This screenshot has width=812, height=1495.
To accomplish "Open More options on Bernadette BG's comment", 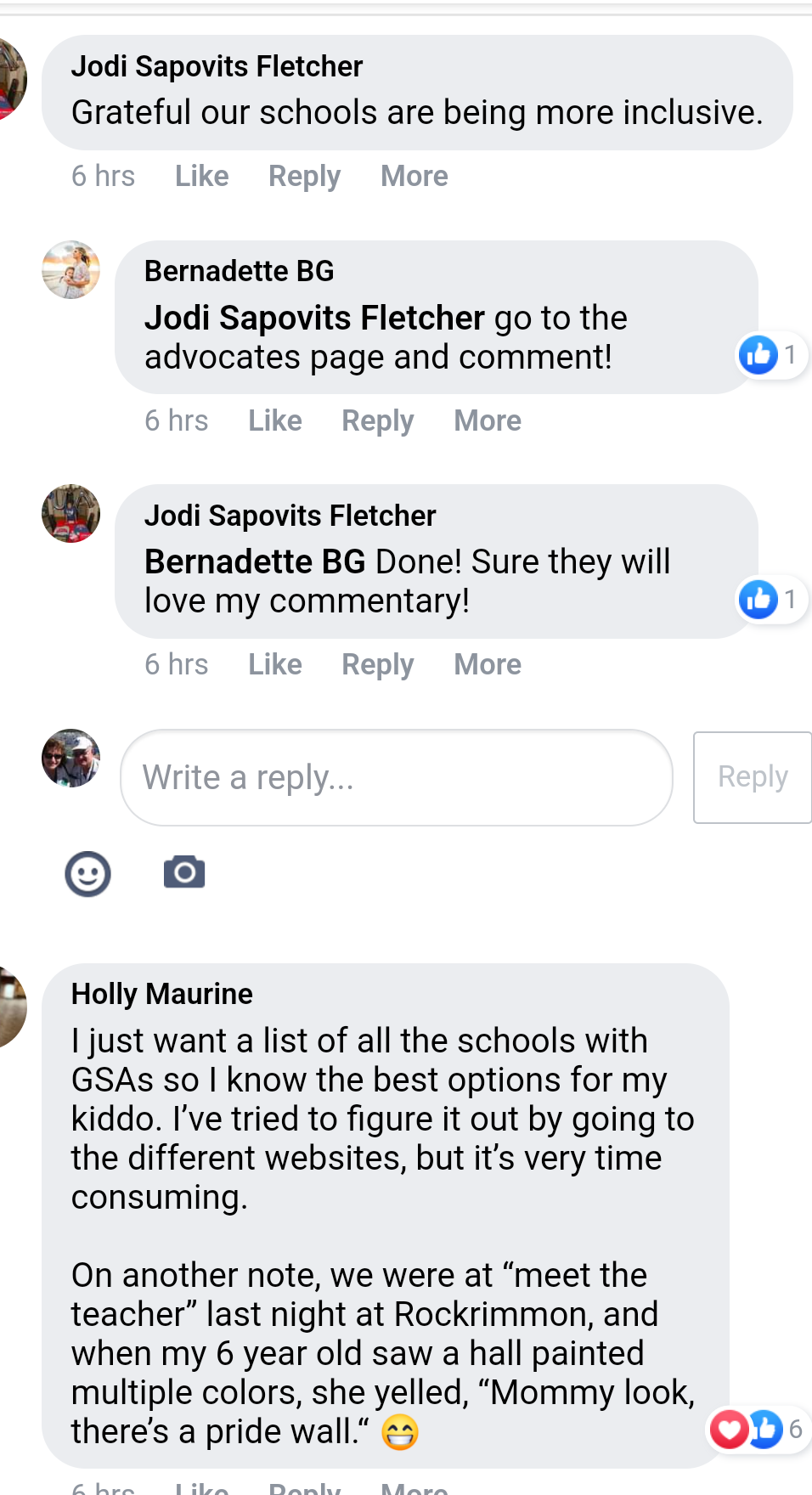I will 487,420.
